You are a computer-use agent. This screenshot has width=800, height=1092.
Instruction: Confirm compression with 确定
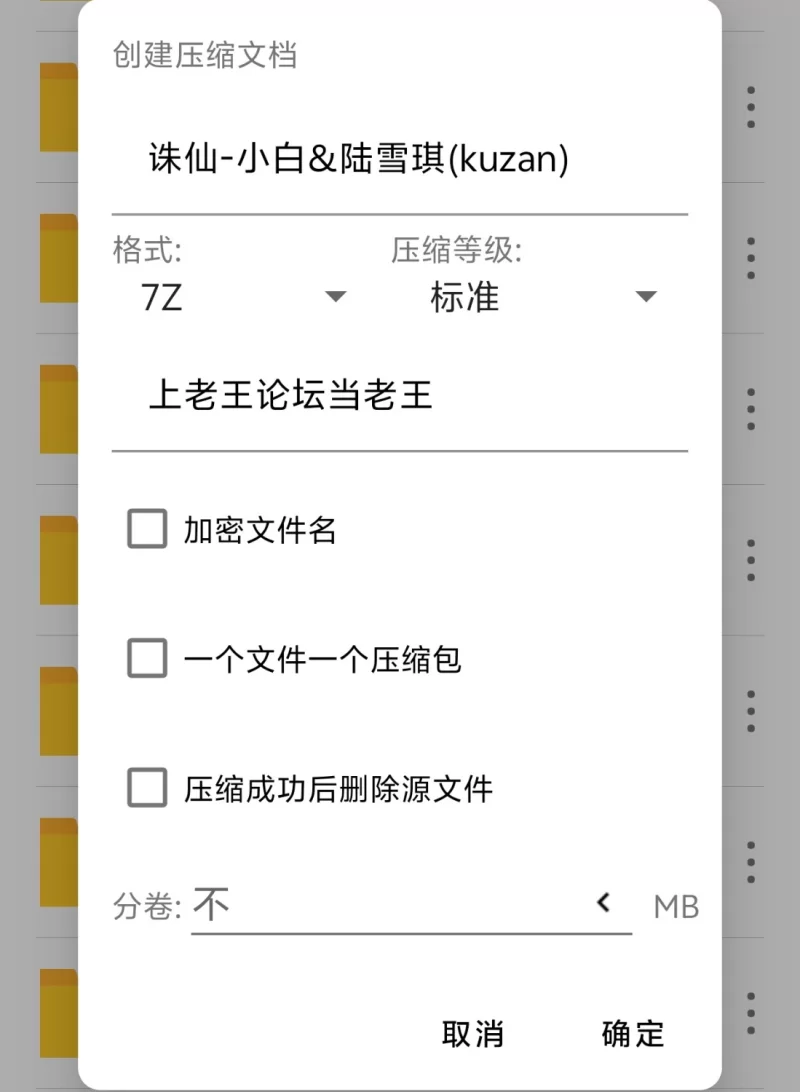(632, 1034)
